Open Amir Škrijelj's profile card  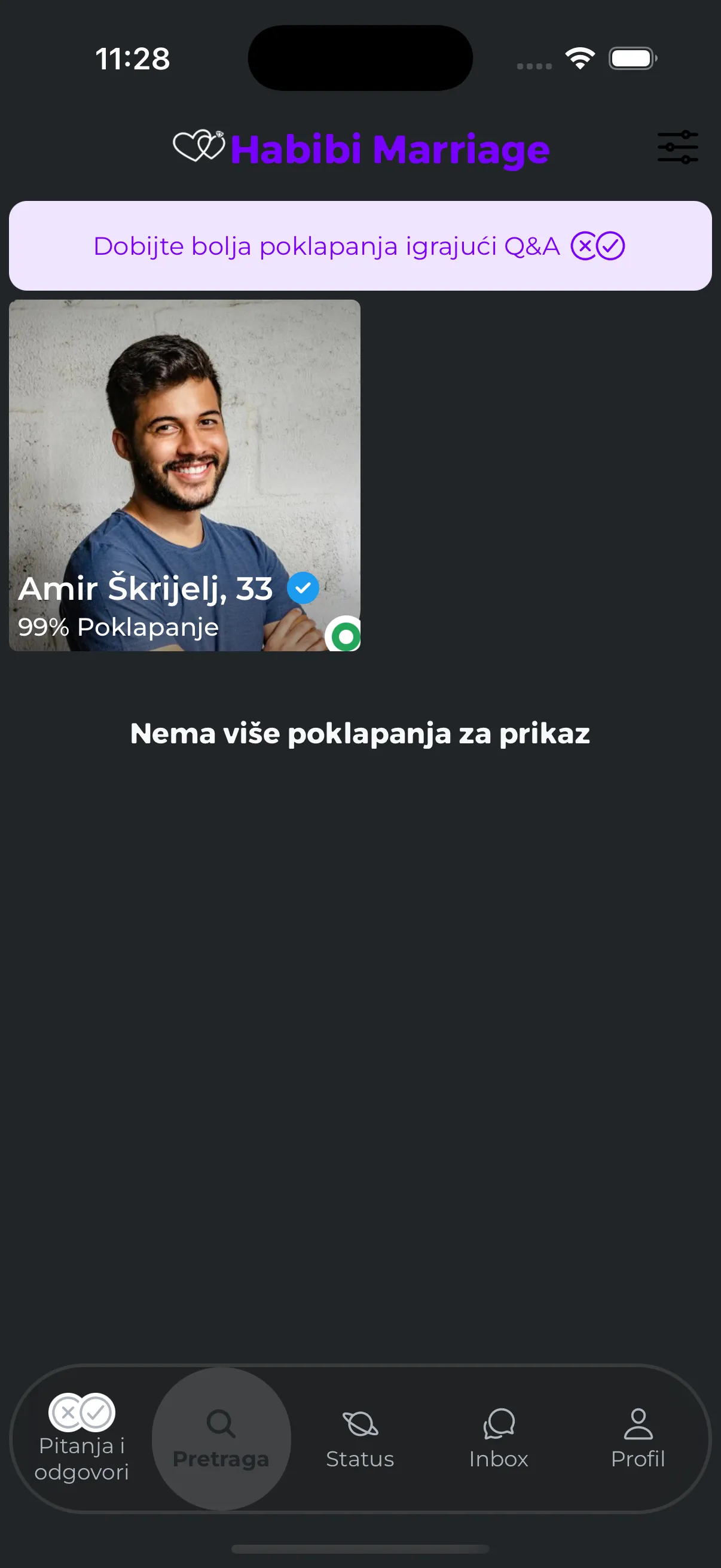(184, 475)
